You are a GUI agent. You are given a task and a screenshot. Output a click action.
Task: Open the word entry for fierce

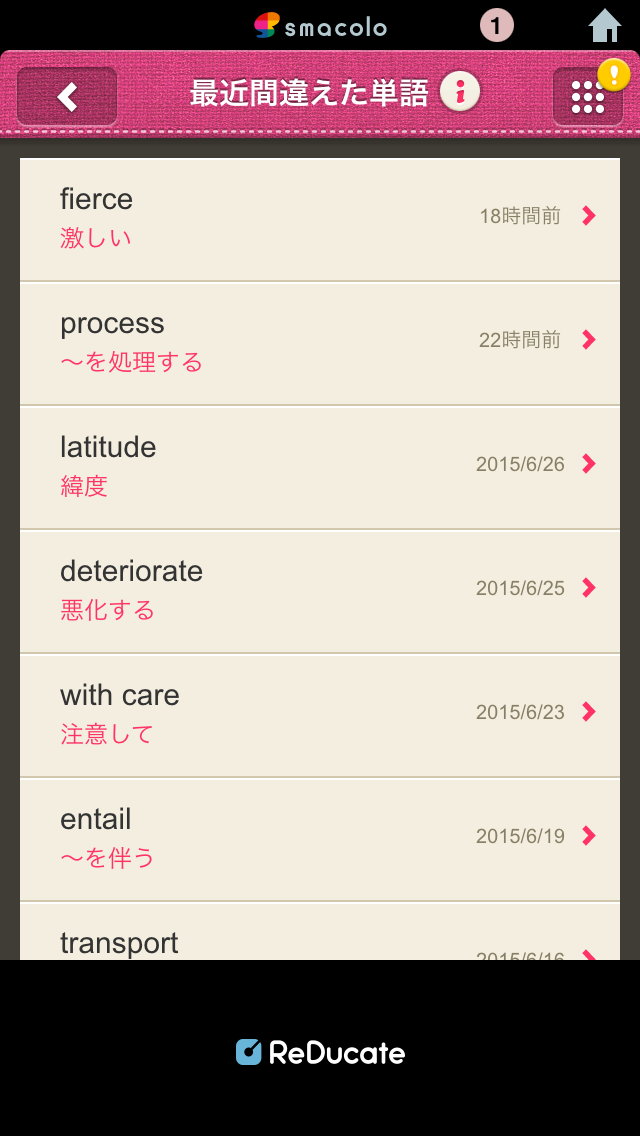(x=320, y=219)
